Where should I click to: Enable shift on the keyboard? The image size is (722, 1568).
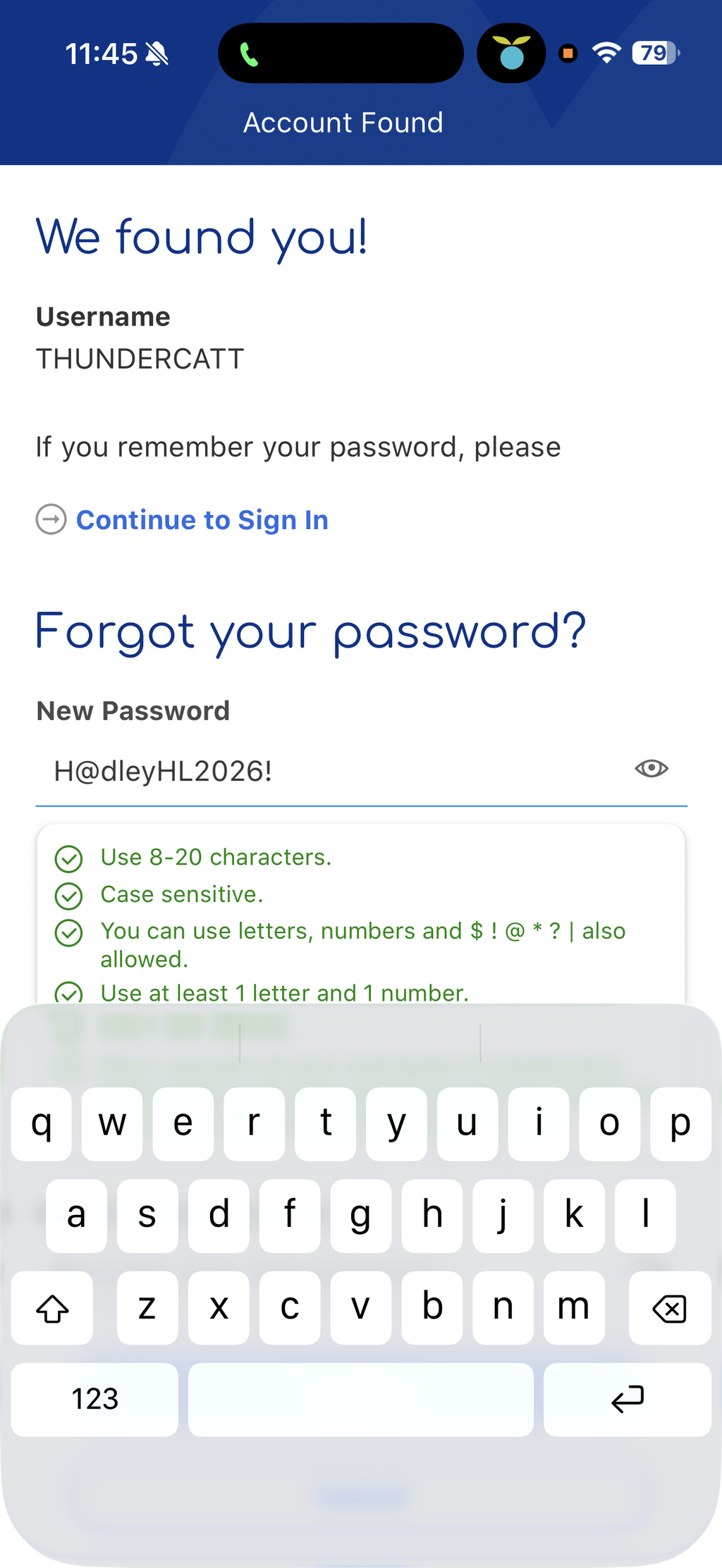tap(52, 1308)
